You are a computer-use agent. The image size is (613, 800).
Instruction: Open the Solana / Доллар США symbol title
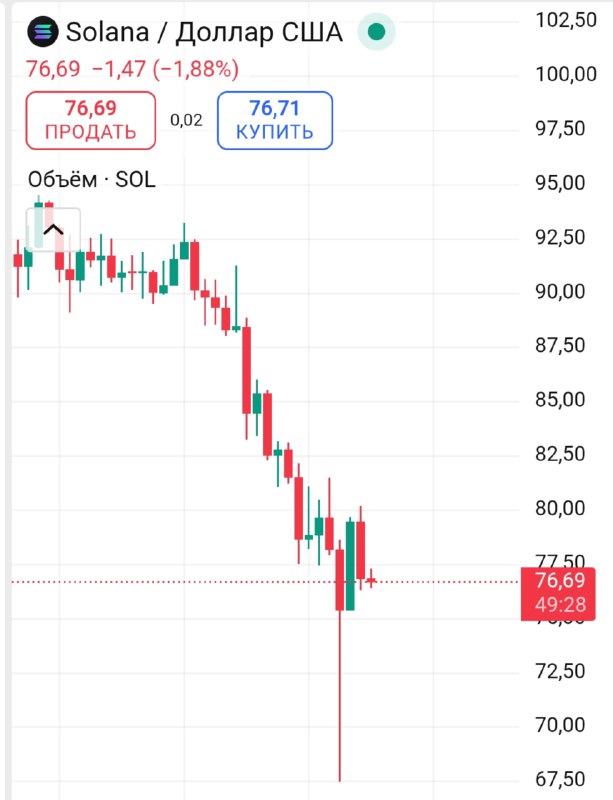pos(204,32)
